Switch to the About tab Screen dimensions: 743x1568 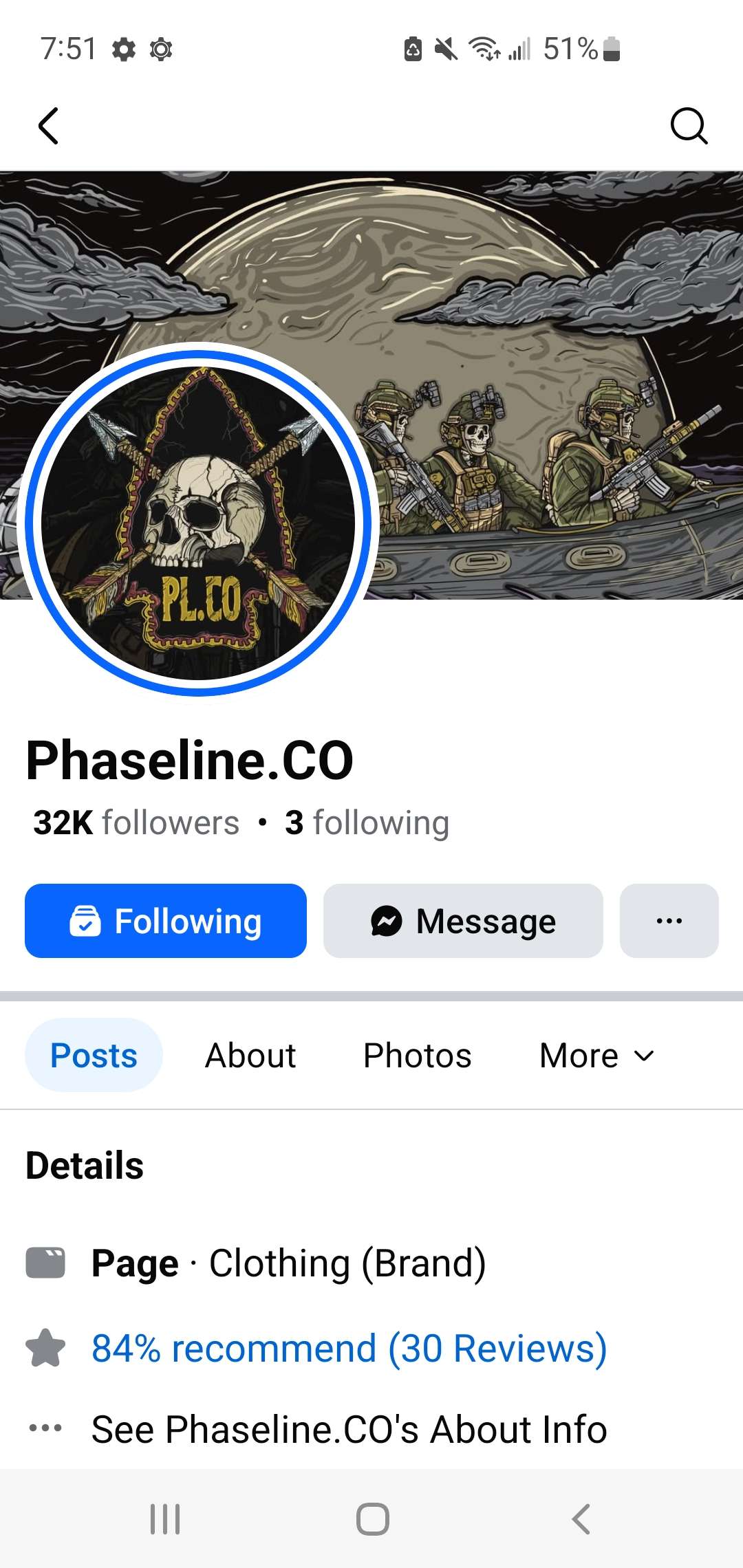250,1056
